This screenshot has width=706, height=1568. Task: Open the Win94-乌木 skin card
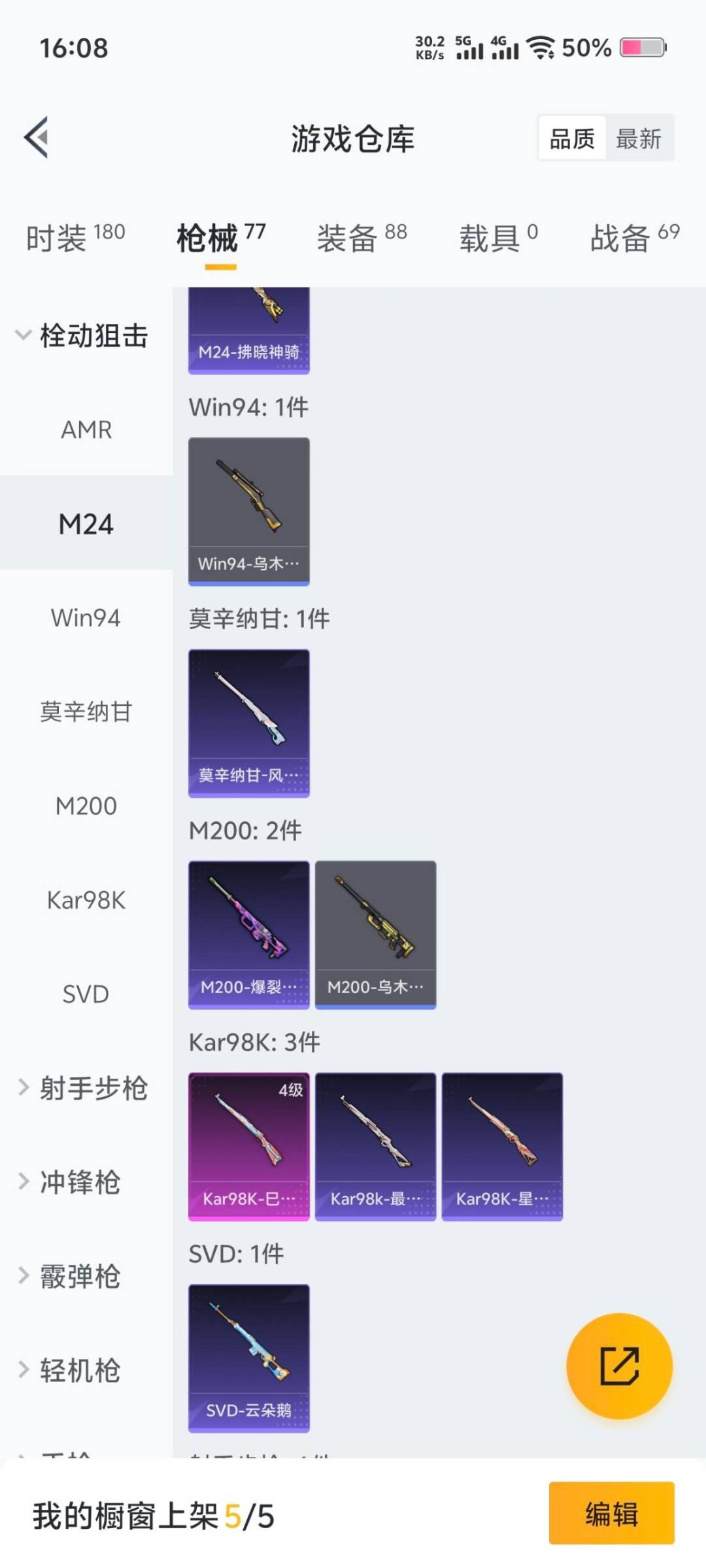(248, 511)
